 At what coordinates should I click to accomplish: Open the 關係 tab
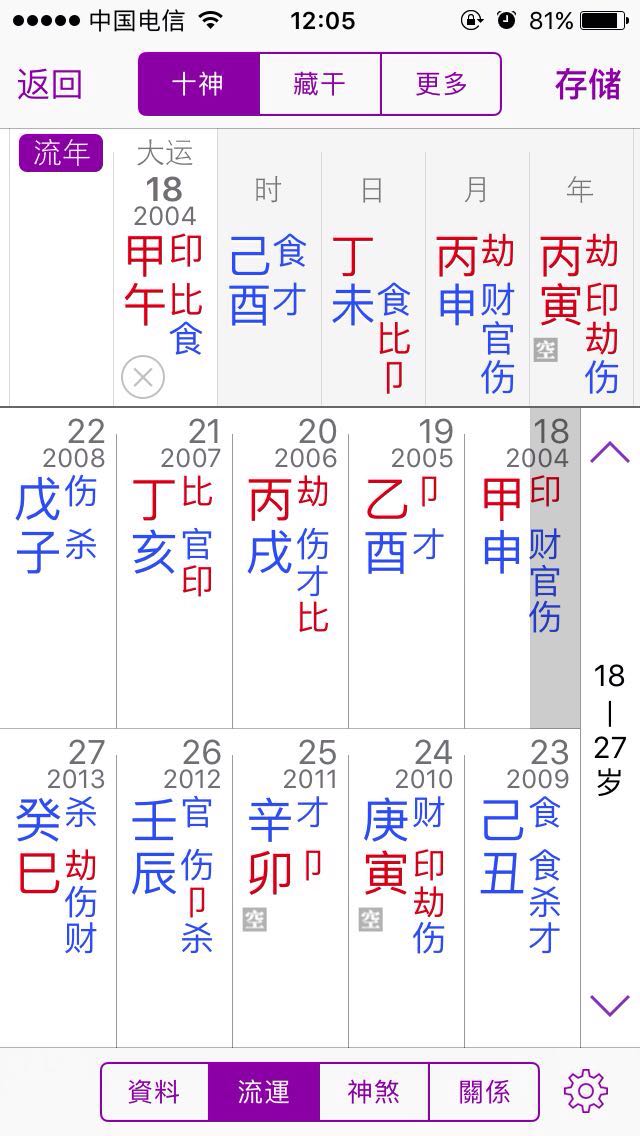coord(484,1092)
